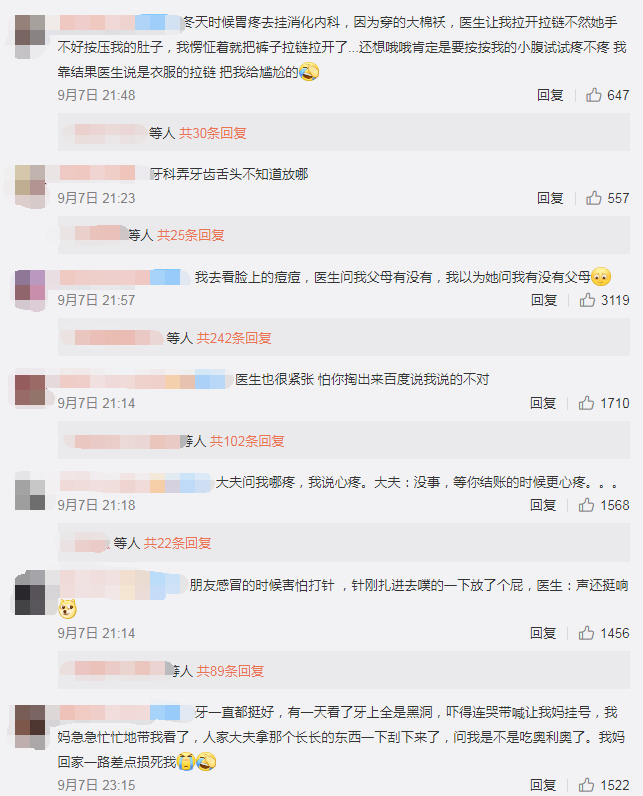This screenshot has width=643, height=796.
Task: Tap 回复 on the 21:57 comment
Action: tap(543, 300)
